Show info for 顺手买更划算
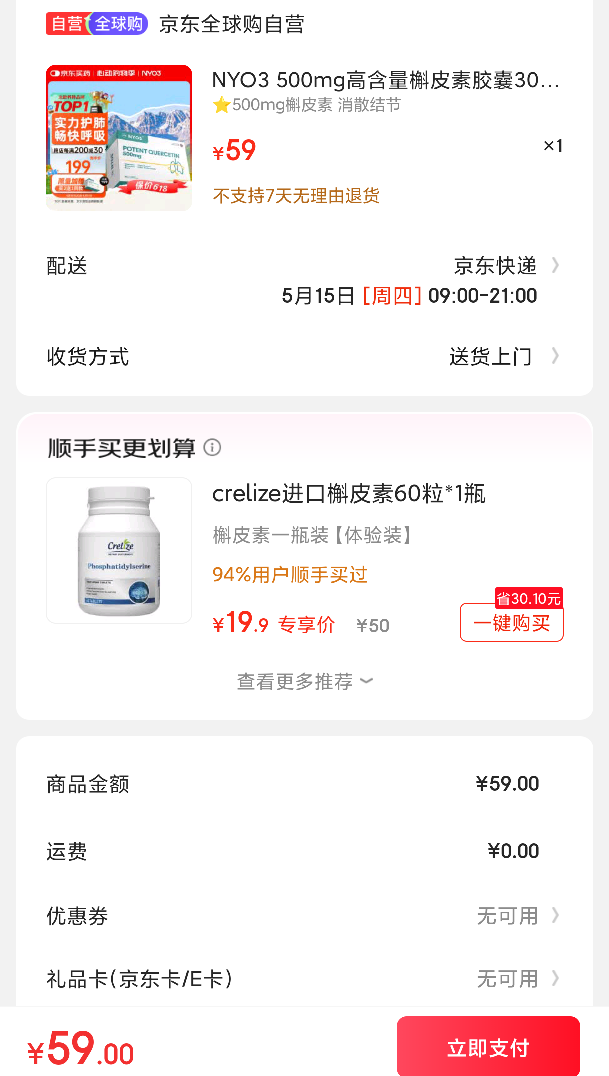 pyautogui.click(x=212, y=447)
